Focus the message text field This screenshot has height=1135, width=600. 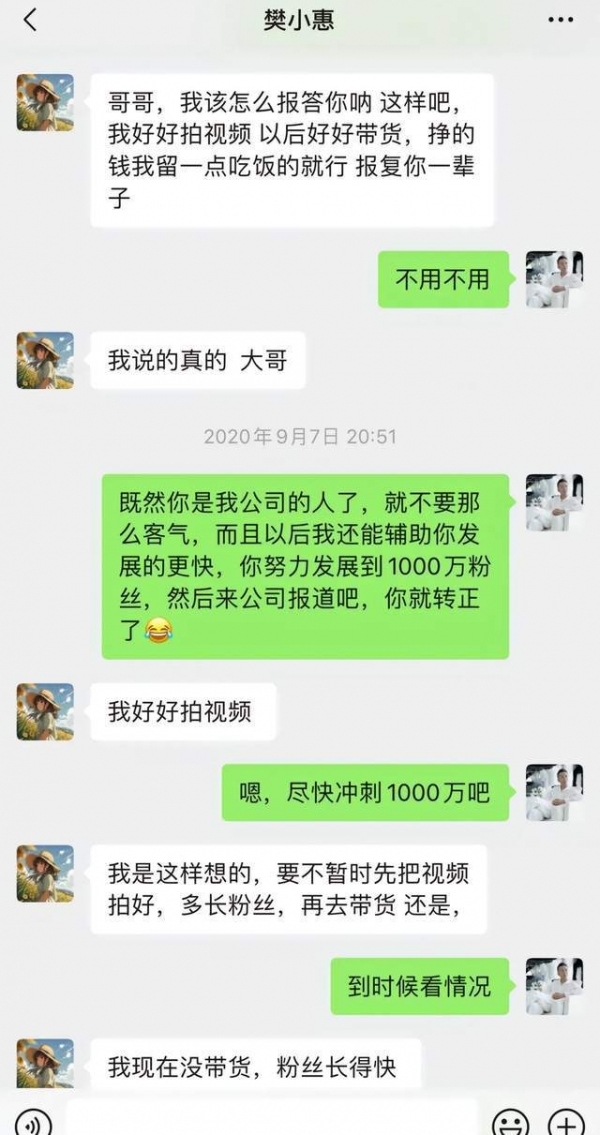tap(272, 1120)
